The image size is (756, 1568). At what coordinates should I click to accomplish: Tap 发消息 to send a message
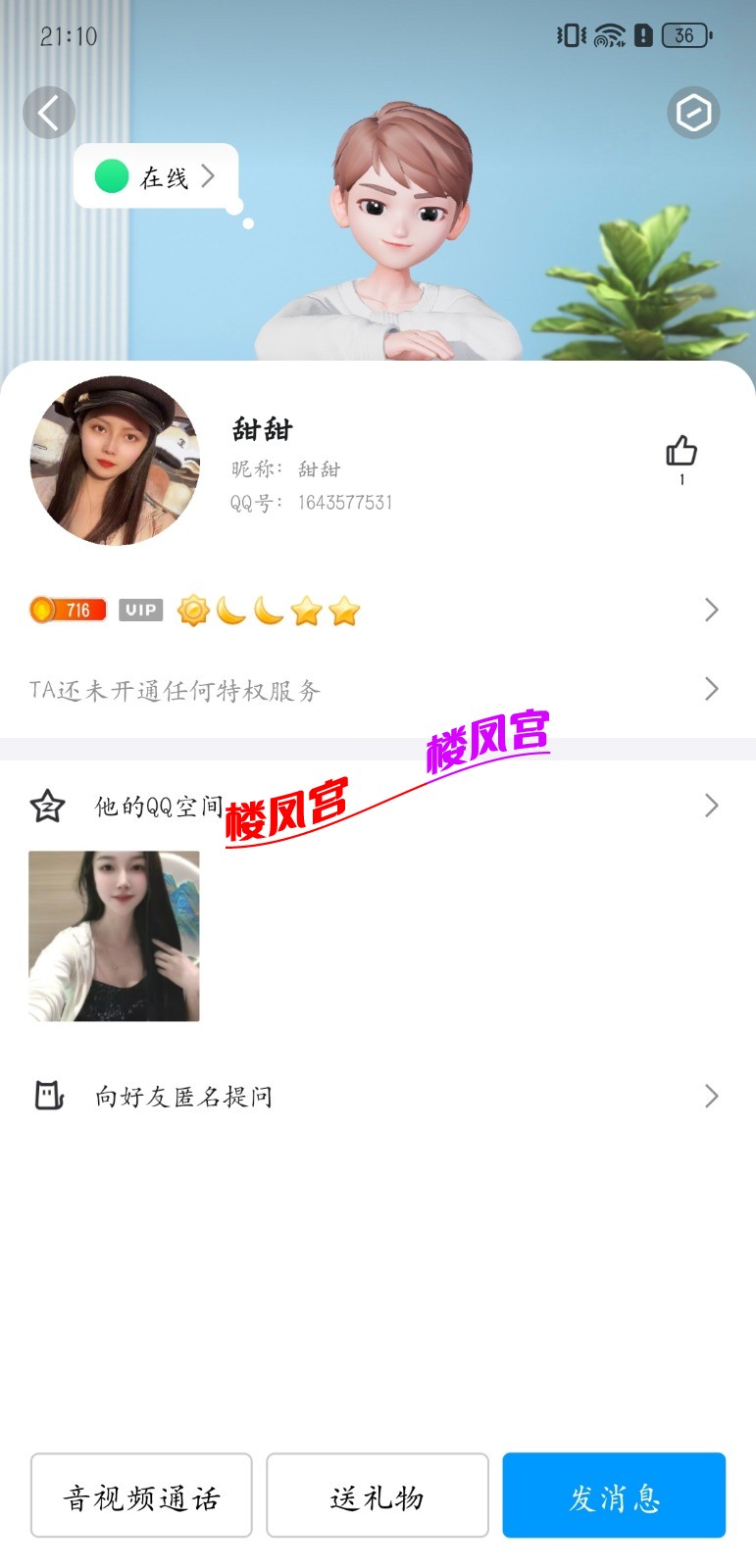click(614, 1495)
